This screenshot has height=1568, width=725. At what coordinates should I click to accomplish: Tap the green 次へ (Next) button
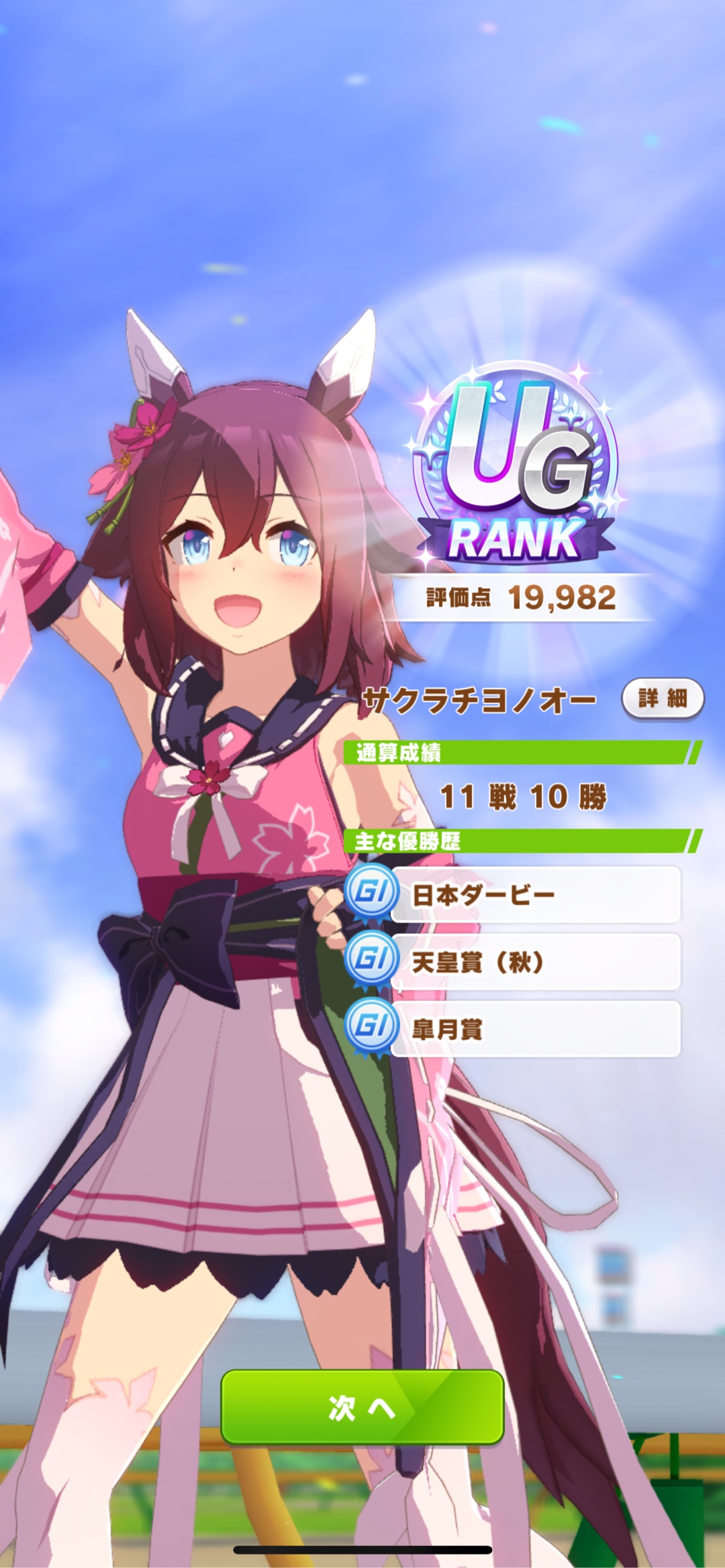click(362, 1408)
